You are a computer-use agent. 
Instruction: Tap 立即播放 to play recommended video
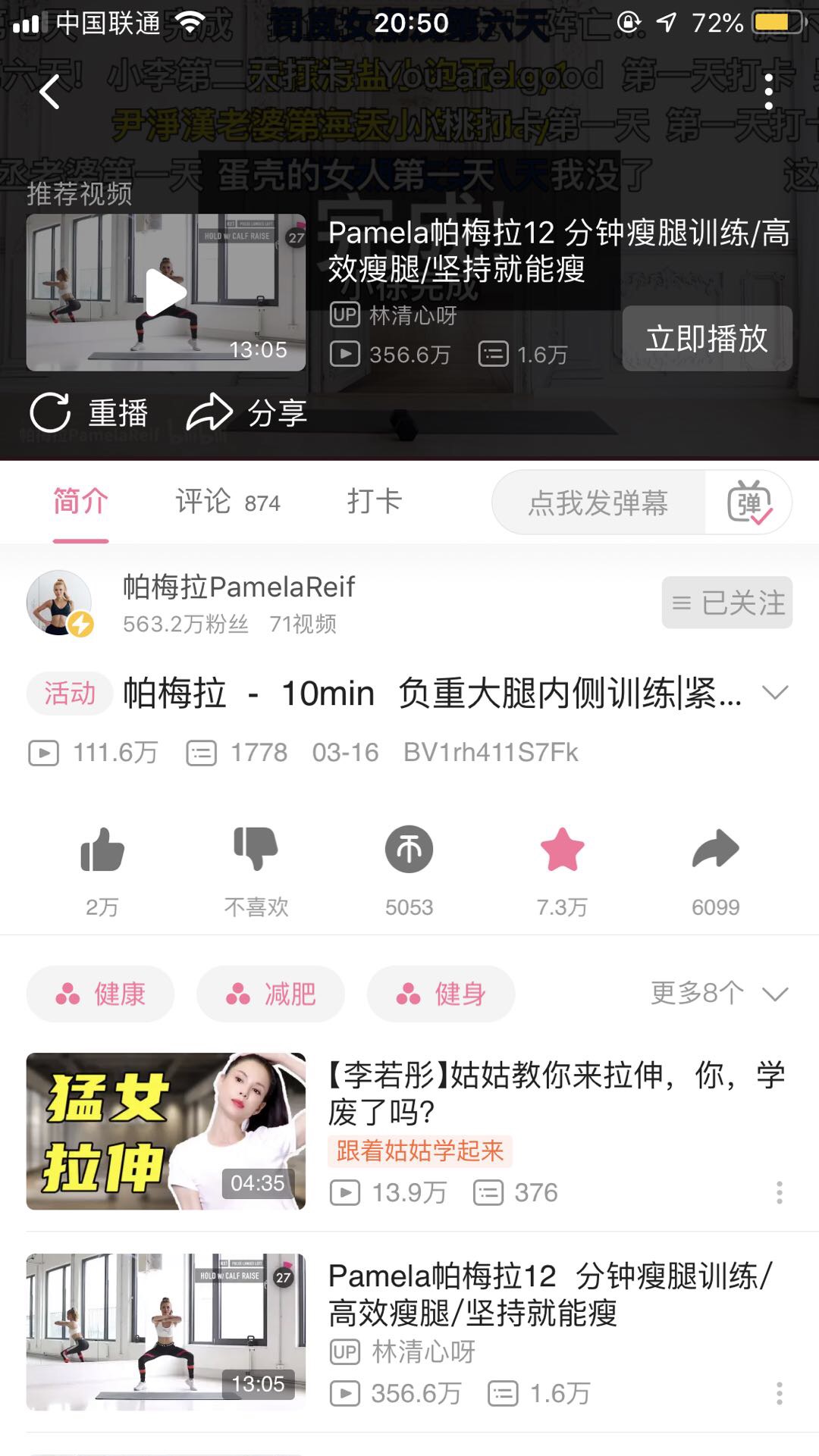coord(707,339)
